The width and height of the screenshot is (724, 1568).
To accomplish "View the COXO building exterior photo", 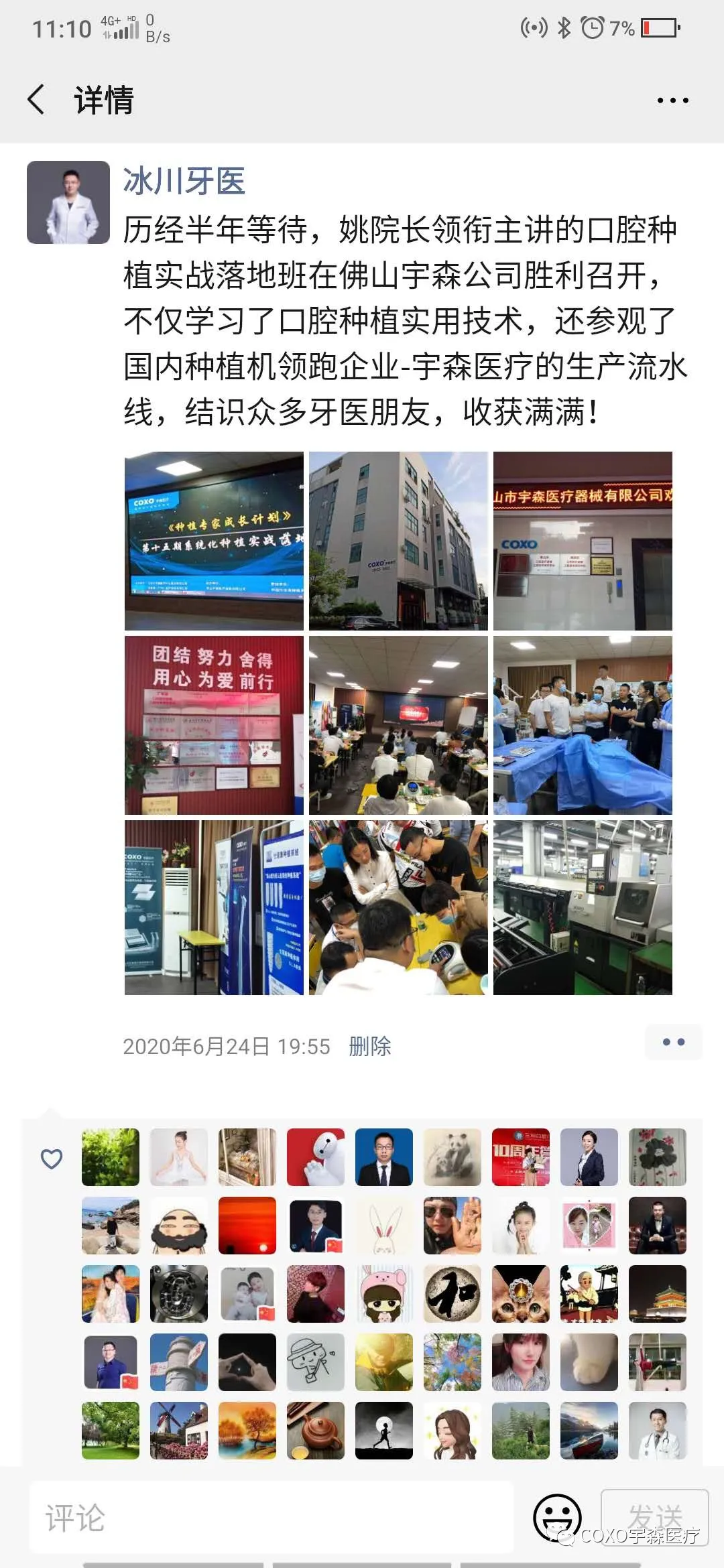I will click(398, 541).
